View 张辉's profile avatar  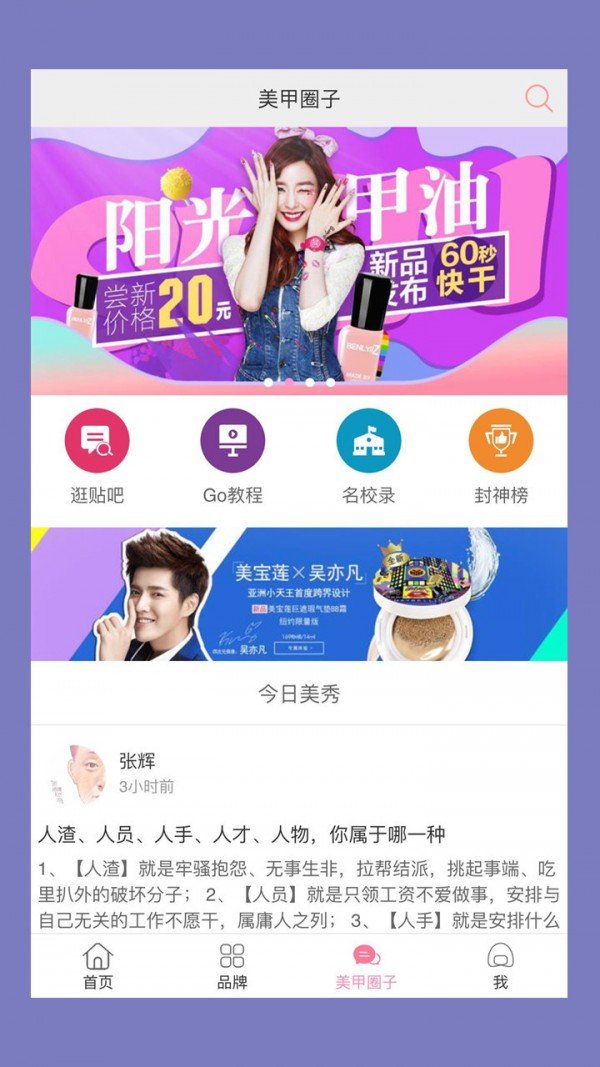click(x=78, y=773)
